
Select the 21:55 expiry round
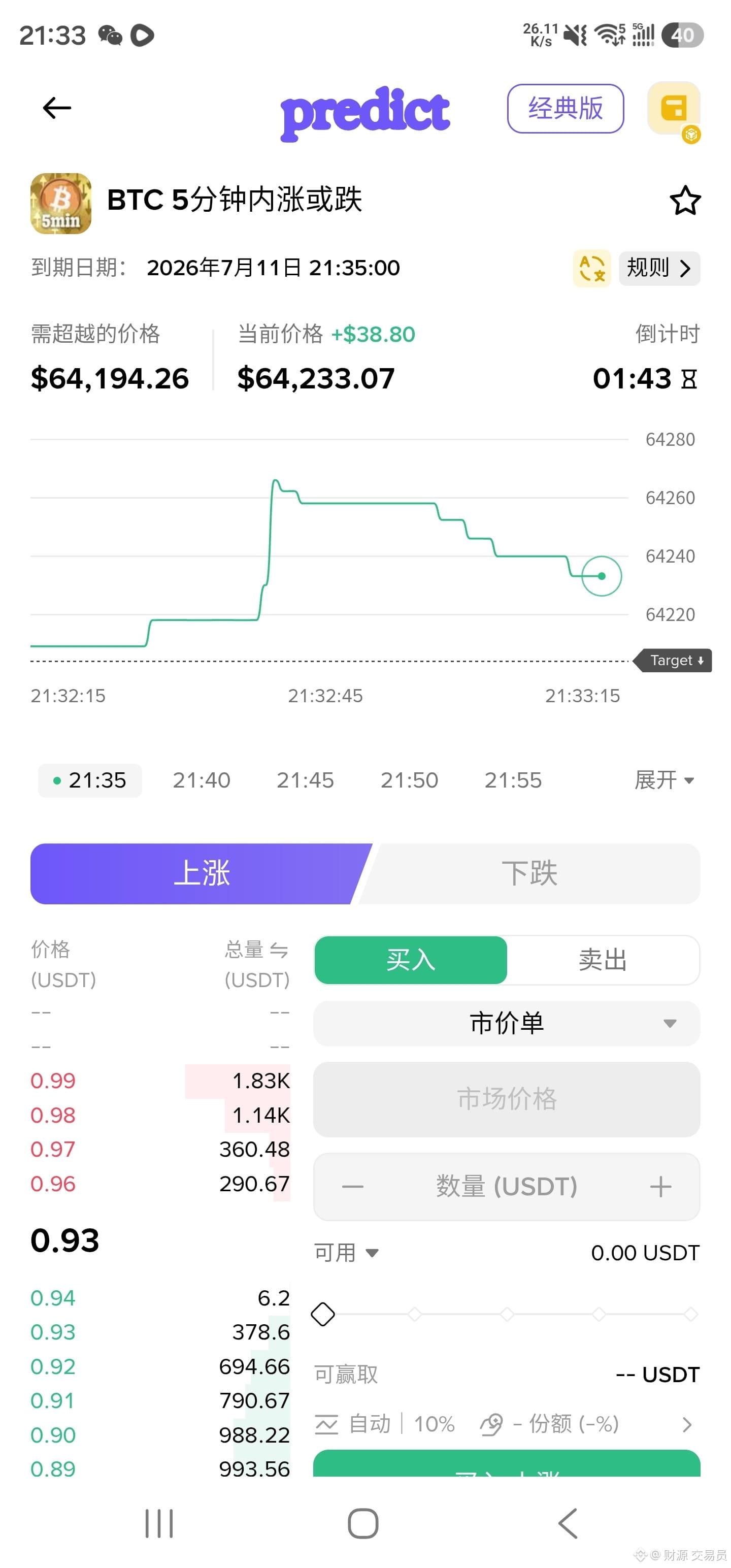513,780
